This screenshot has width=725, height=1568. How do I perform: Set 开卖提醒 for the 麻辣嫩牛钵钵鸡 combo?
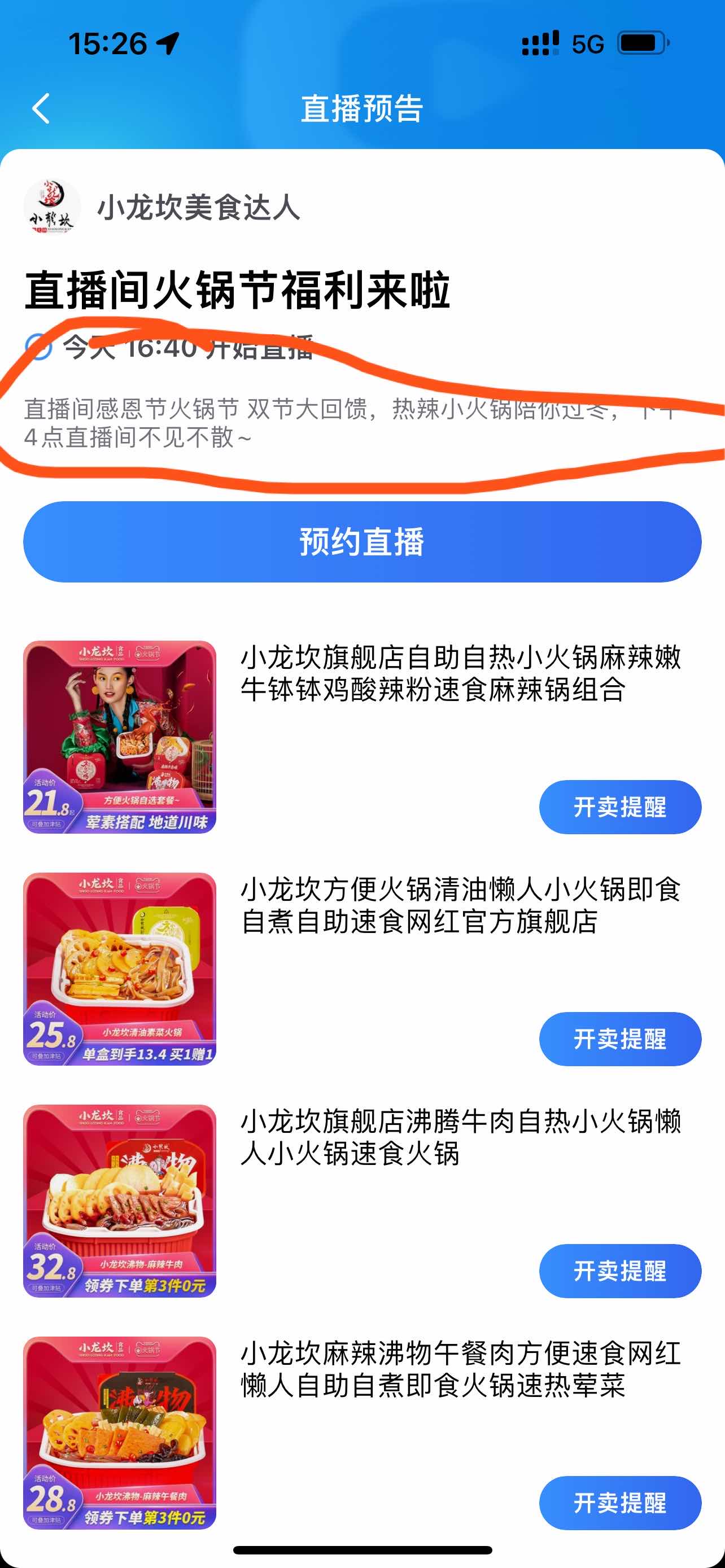pyautogui.click(x=619, y=807)
